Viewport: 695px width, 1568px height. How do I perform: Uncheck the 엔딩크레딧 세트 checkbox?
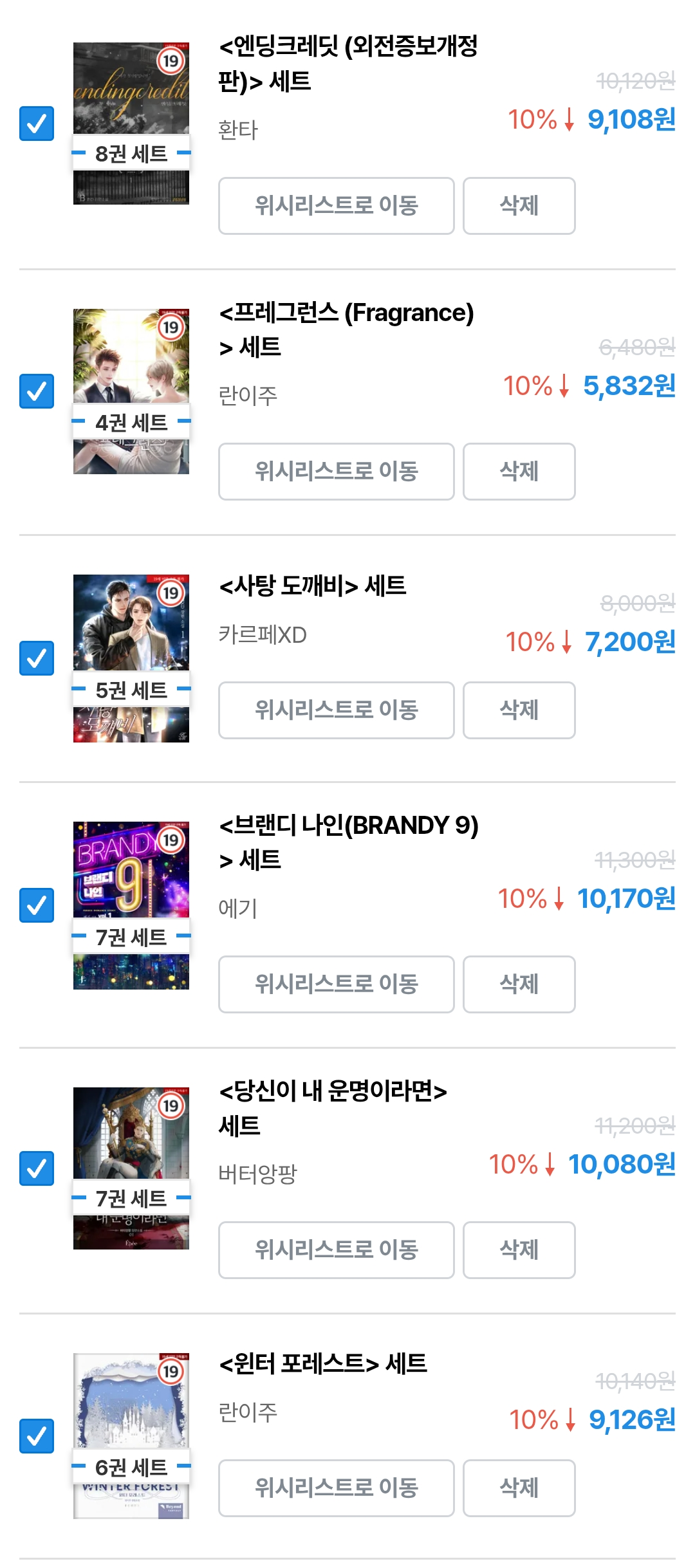pos(37,123)
